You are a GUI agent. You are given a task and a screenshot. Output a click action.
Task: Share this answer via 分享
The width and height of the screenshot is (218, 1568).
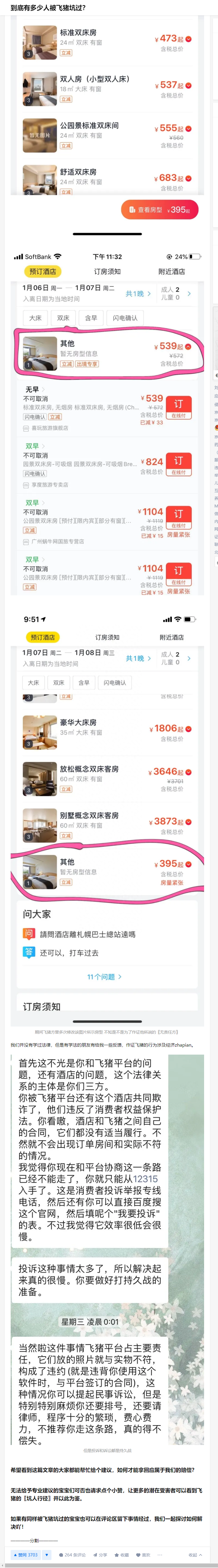[100, 1554]
